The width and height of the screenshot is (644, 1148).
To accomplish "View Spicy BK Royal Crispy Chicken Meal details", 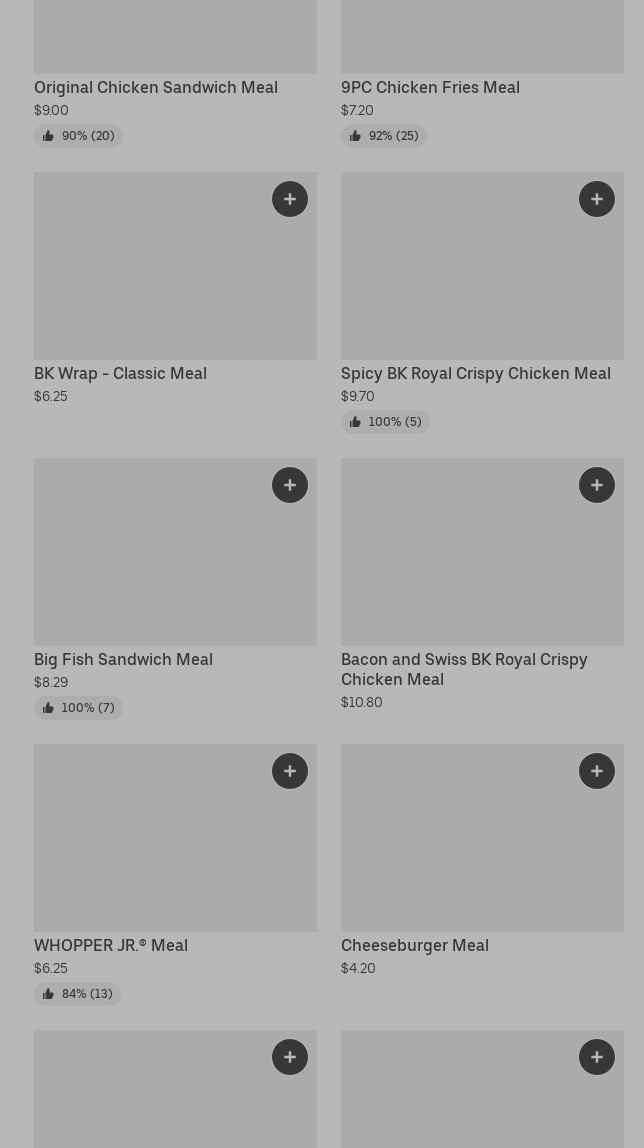I will (475, 373).
